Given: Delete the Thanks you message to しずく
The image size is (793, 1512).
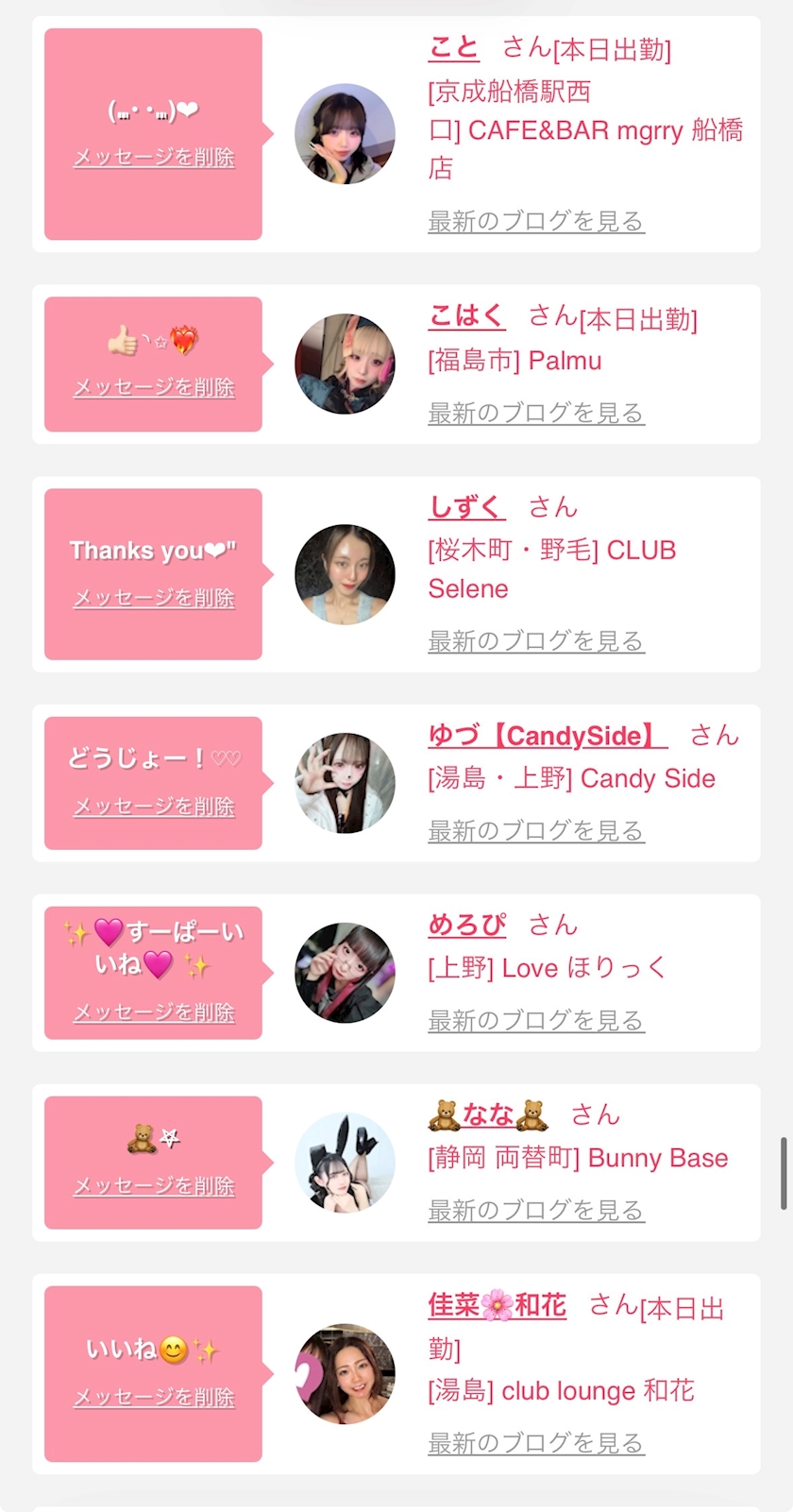Looking at the screenshot, I should pyautogui.click(x=154, y=599).
